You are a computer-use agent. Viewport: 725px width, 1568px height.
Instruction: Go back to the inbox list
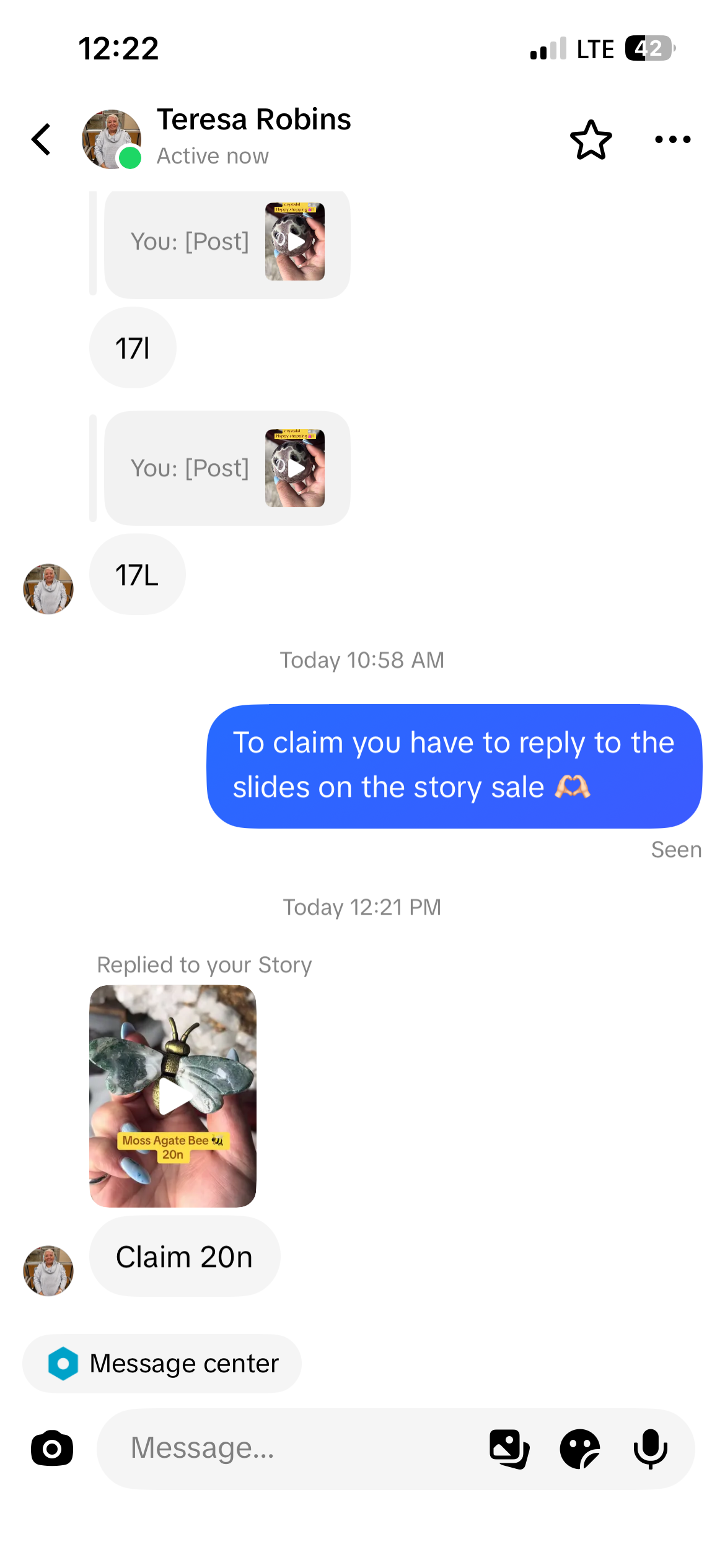[41, 139]
